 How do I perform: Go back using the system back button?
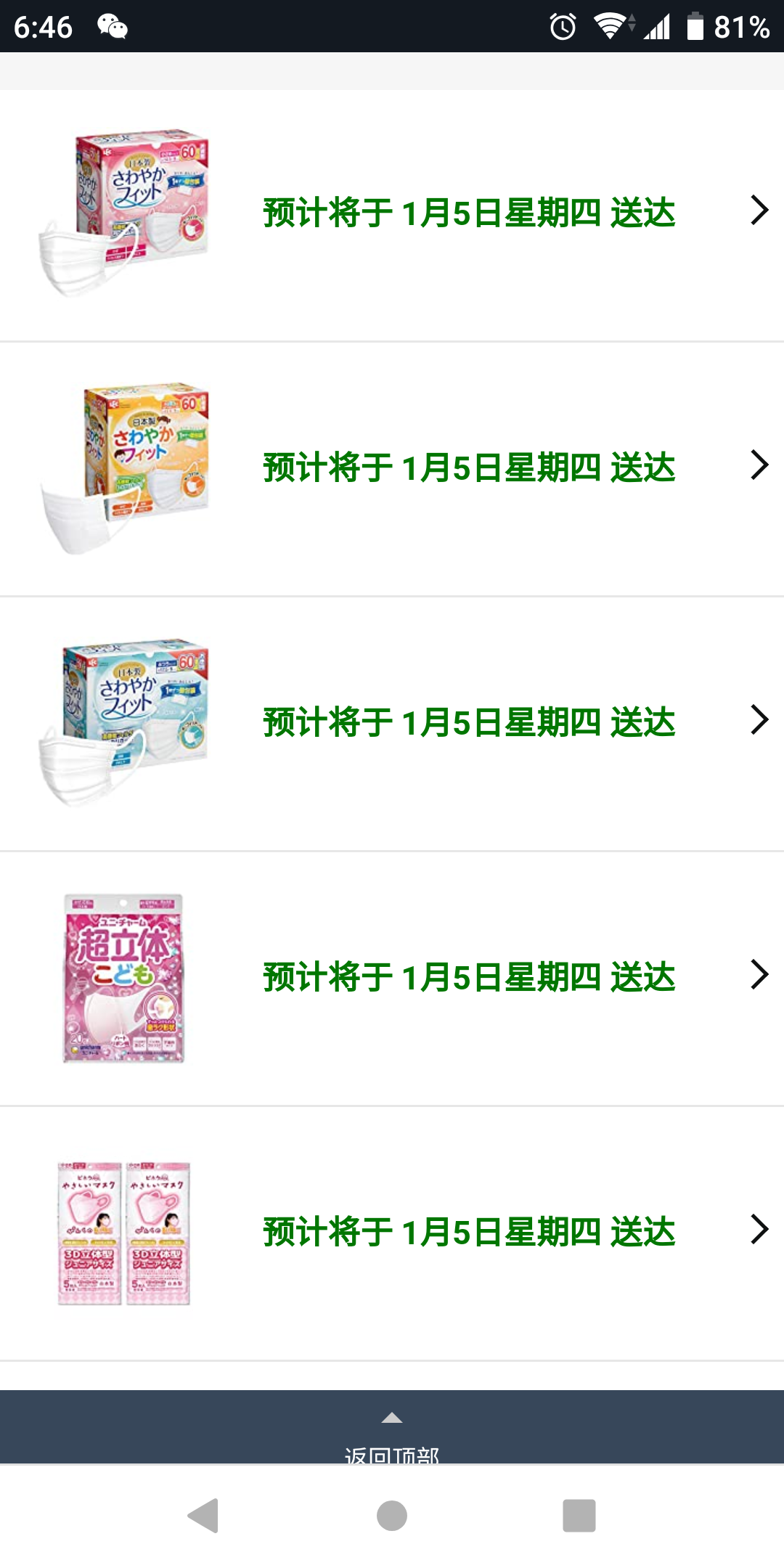[x=204, y=1516]
